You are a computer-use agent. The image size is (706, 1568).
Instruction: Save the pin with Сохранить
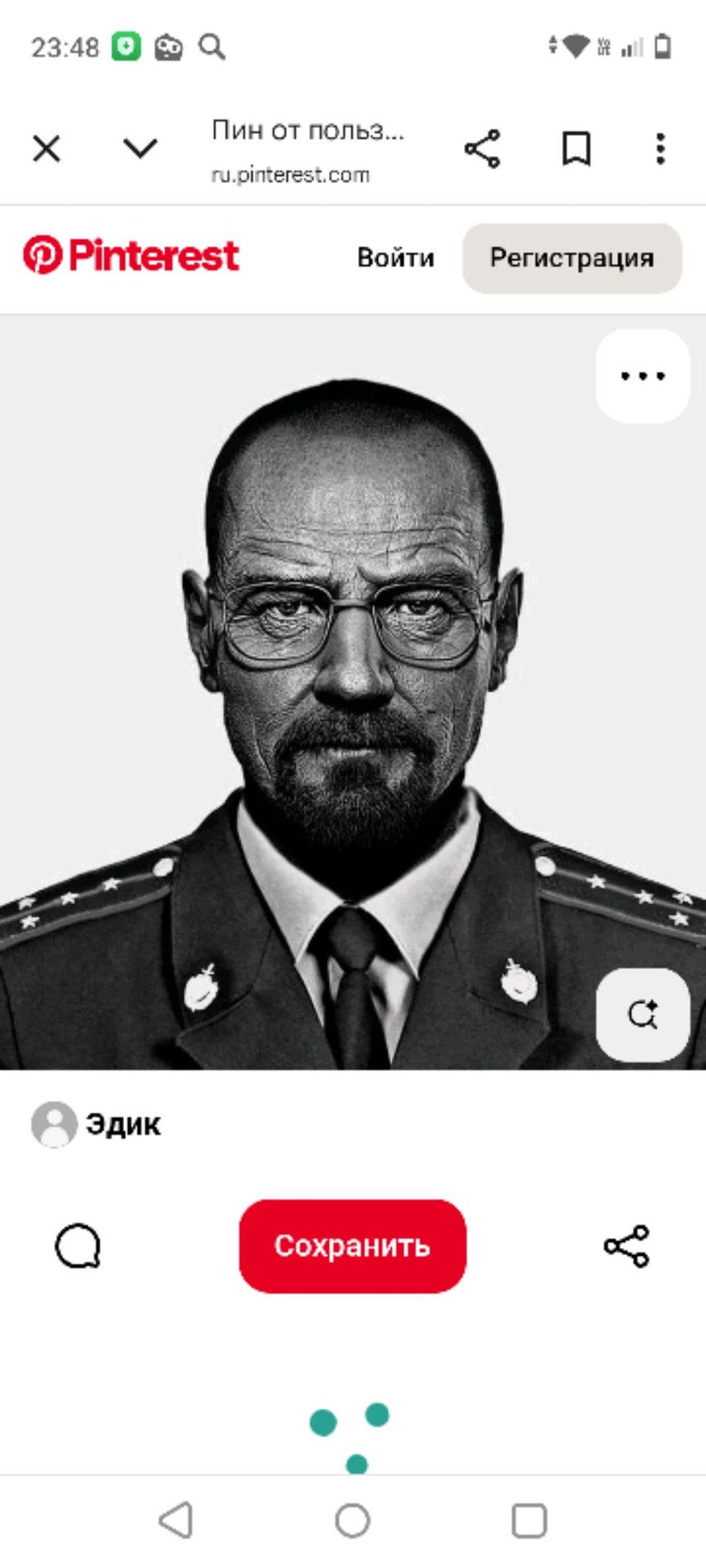click(x=352, y=1245)
